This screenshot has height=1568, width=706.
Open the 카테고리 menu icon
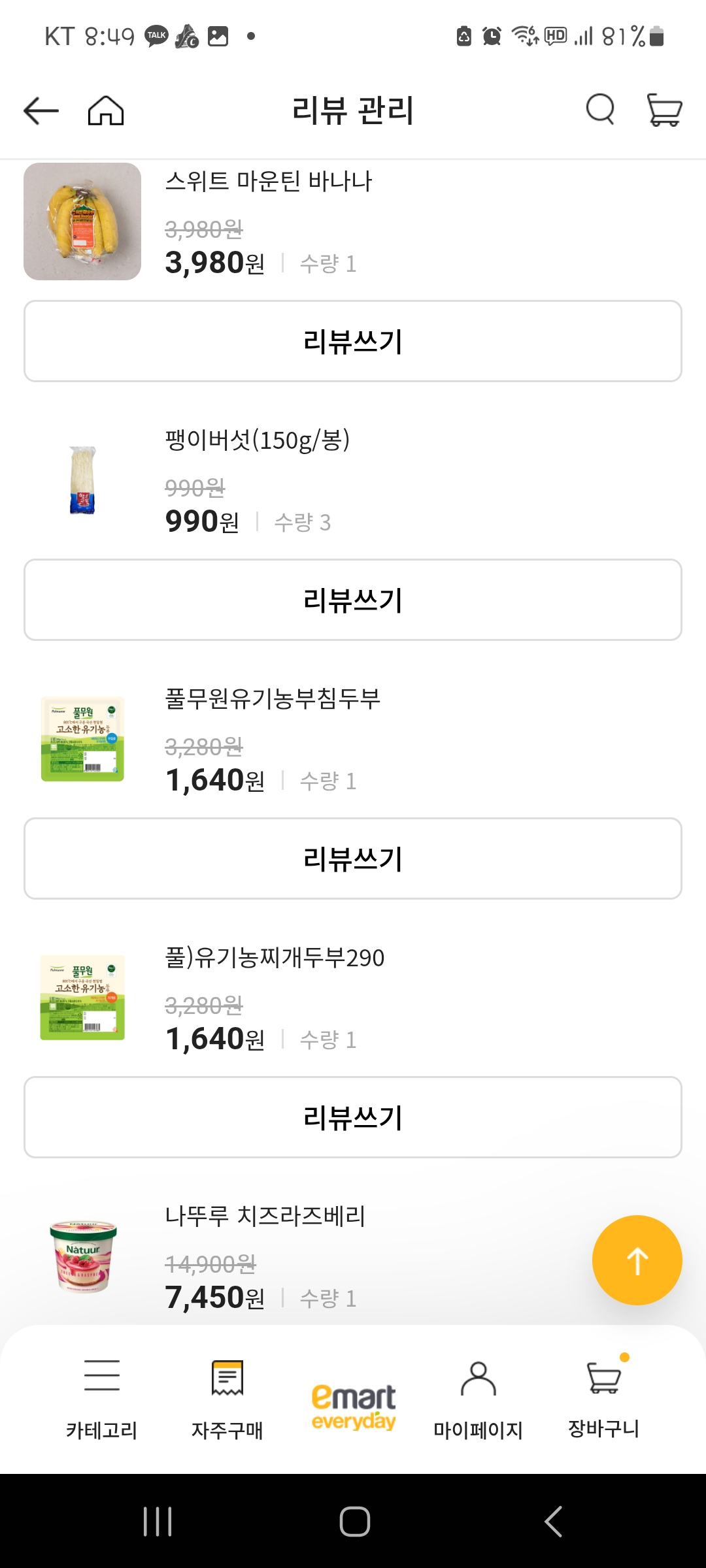click(x=101, y=1398)
